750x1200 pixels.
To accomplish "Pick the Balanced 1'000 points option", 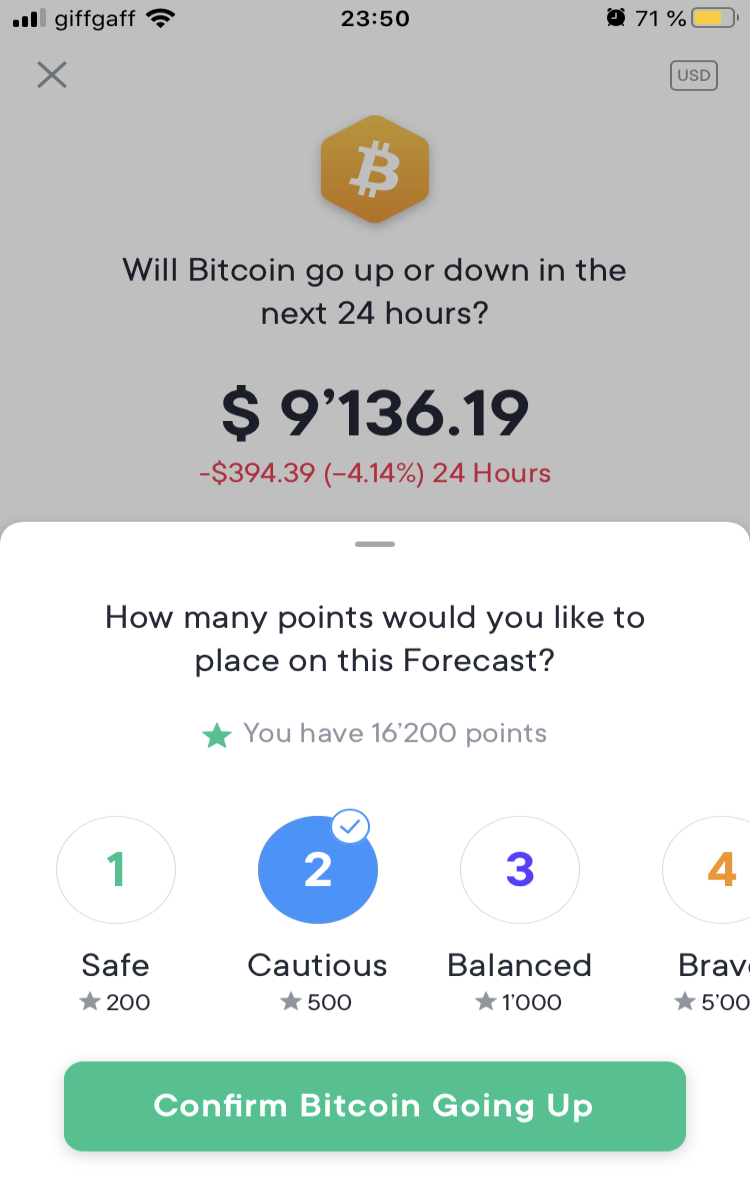I will [x=520, y=870].
